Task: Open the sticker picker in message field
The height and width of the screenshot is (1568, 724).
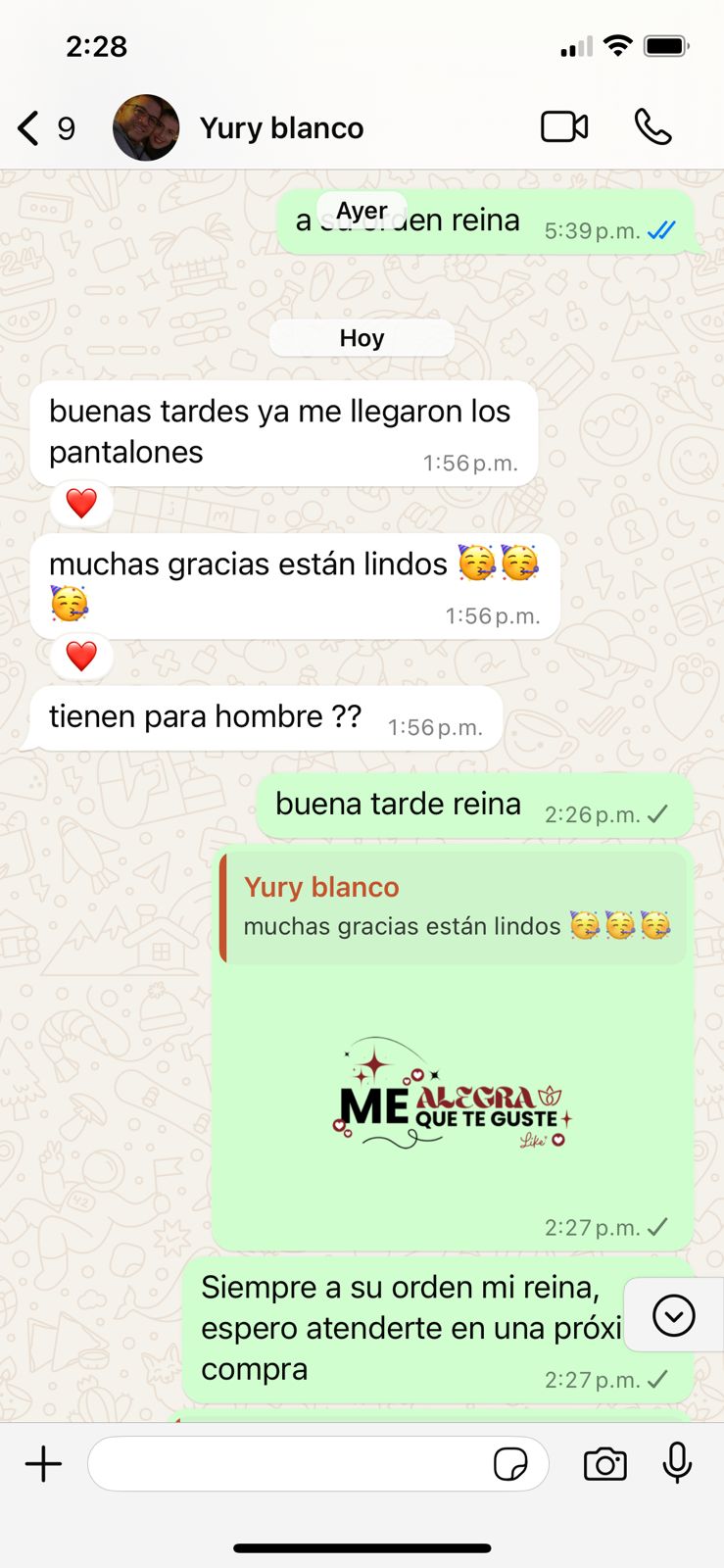Action: tap(510, 1464)
